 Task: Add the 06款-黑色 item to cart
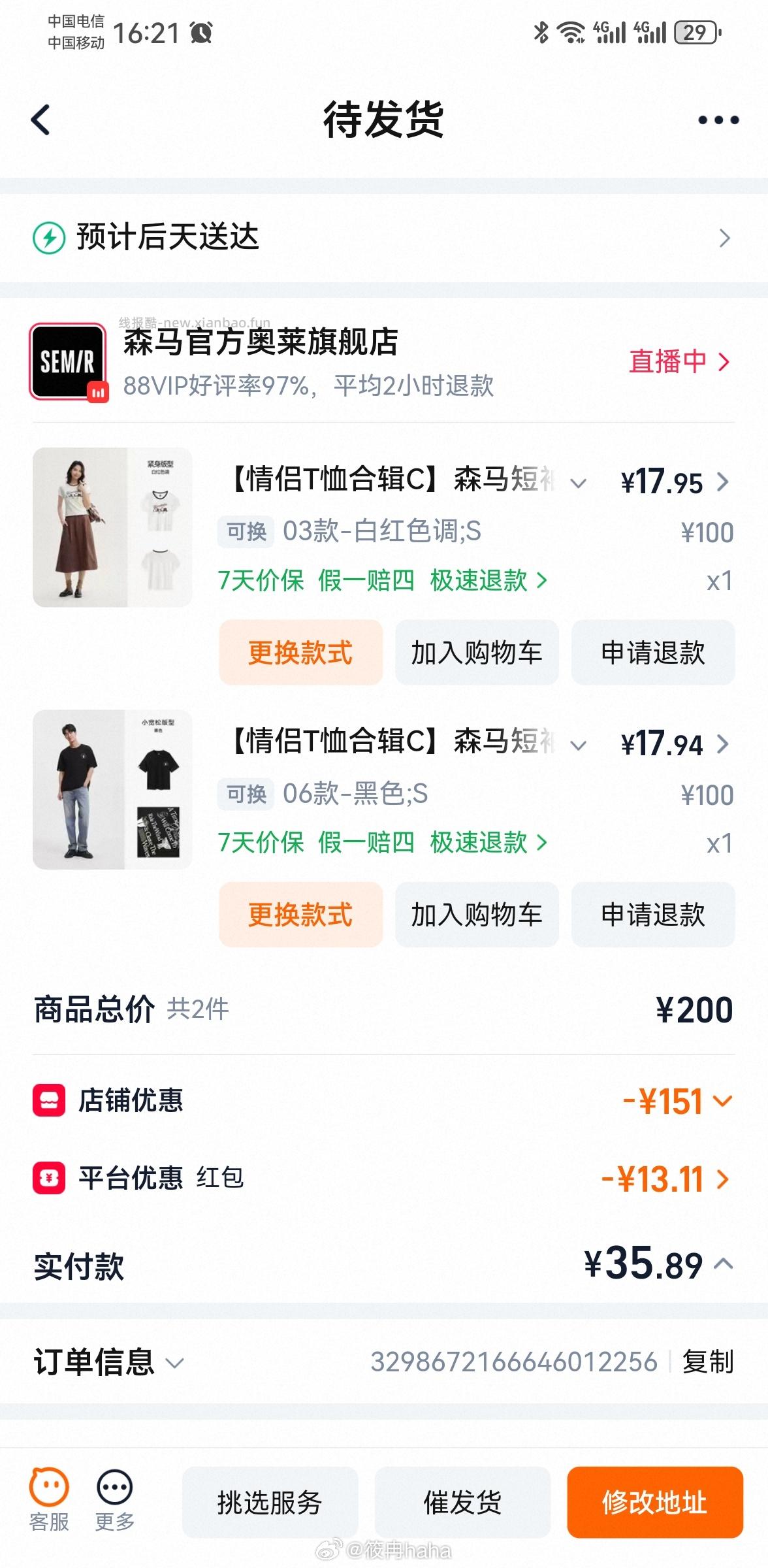pyautogui.click(x=477, y=915)
